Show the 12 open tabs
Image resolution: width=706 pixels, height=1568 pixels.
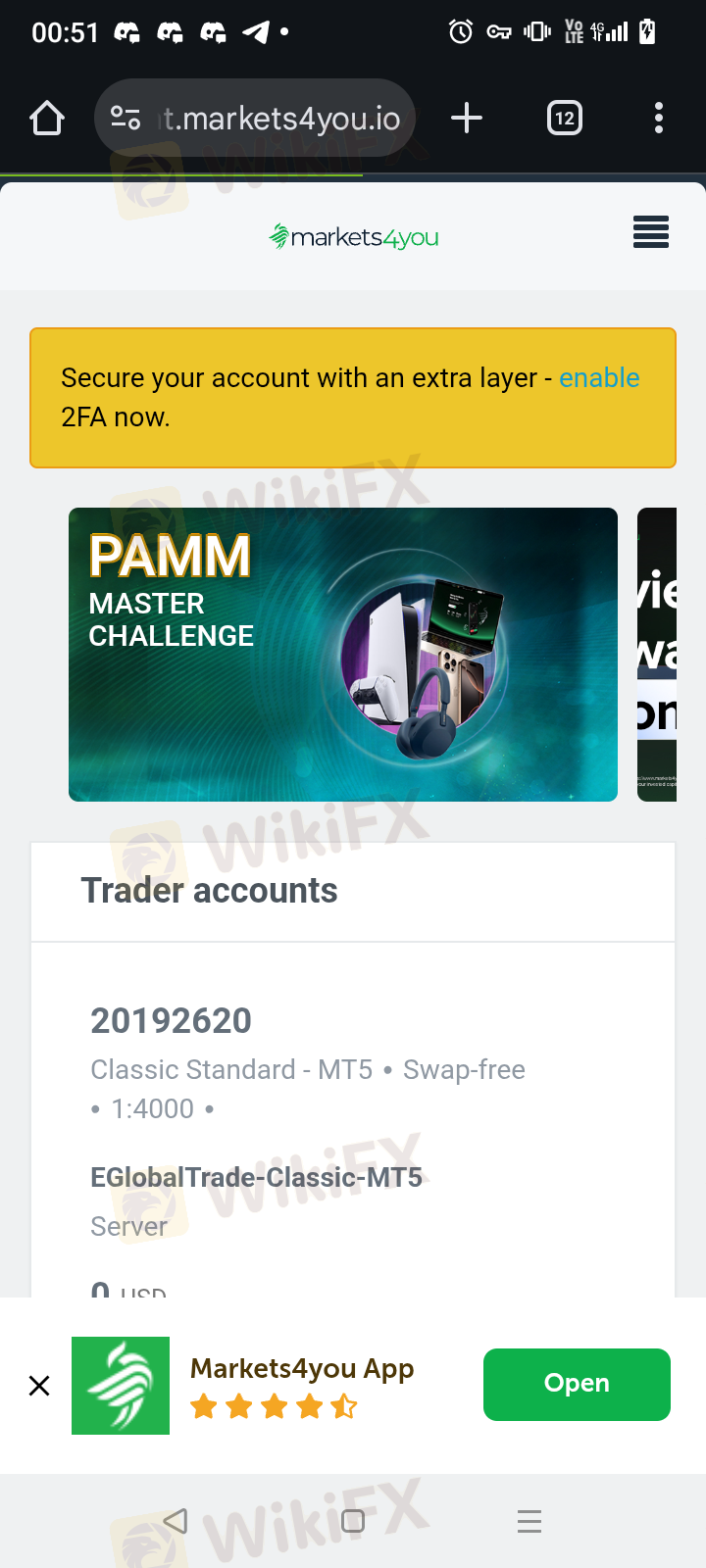565,119
